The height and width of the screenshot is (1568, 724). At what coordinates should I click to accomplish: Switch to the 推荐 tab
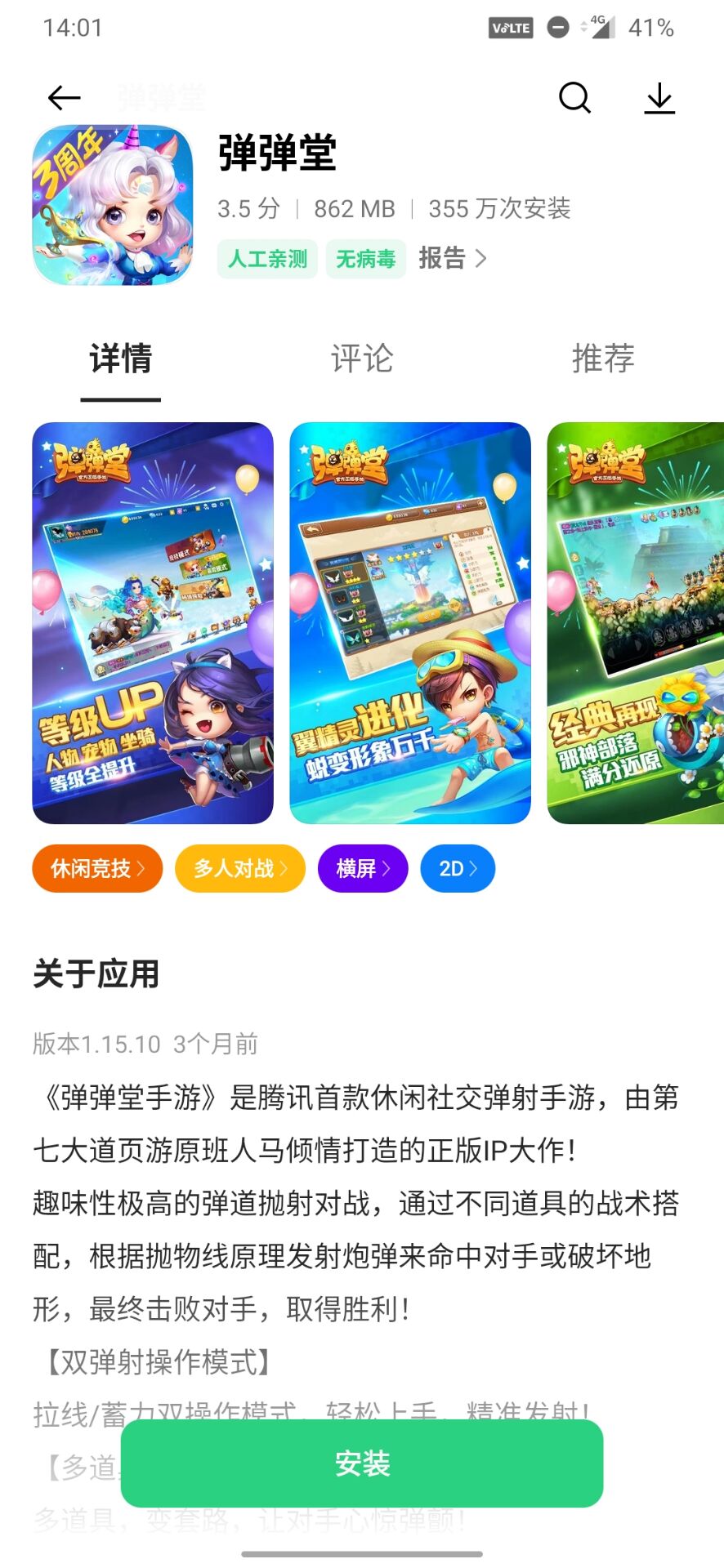[x=603, y=359]
